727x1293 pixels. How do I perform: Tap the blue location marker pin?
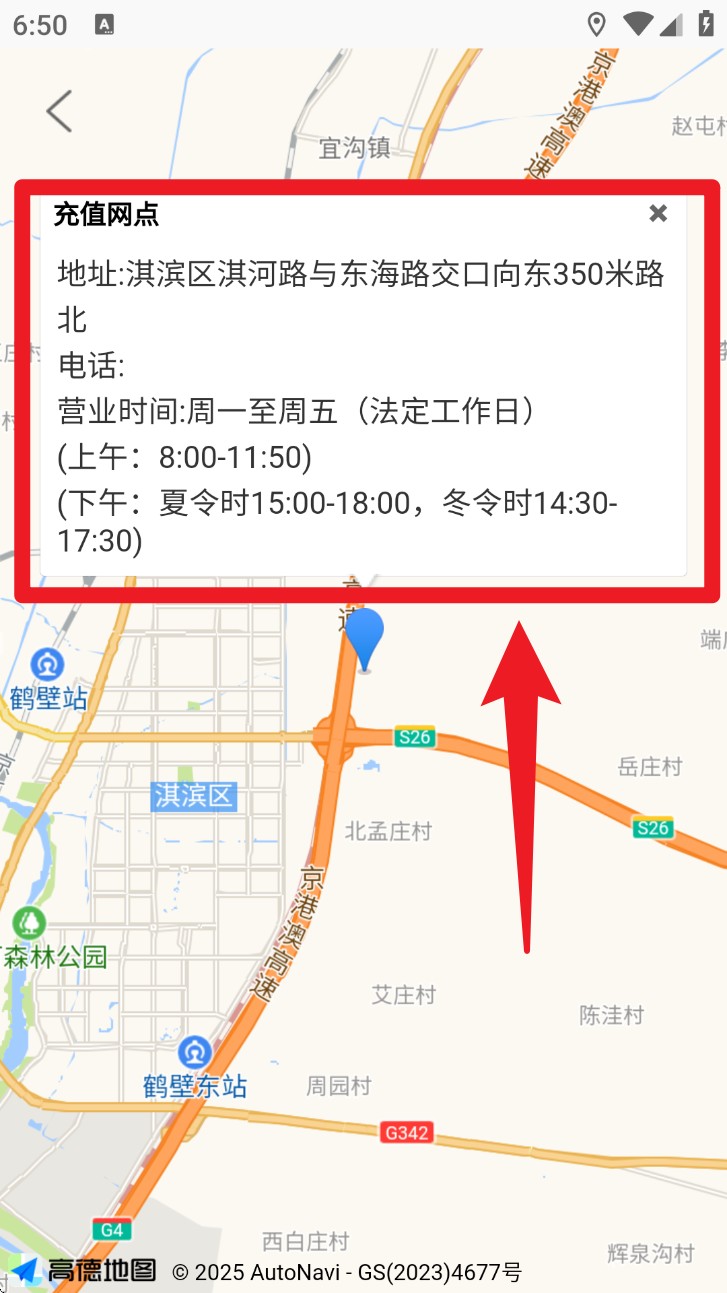[x=364, y=638]
